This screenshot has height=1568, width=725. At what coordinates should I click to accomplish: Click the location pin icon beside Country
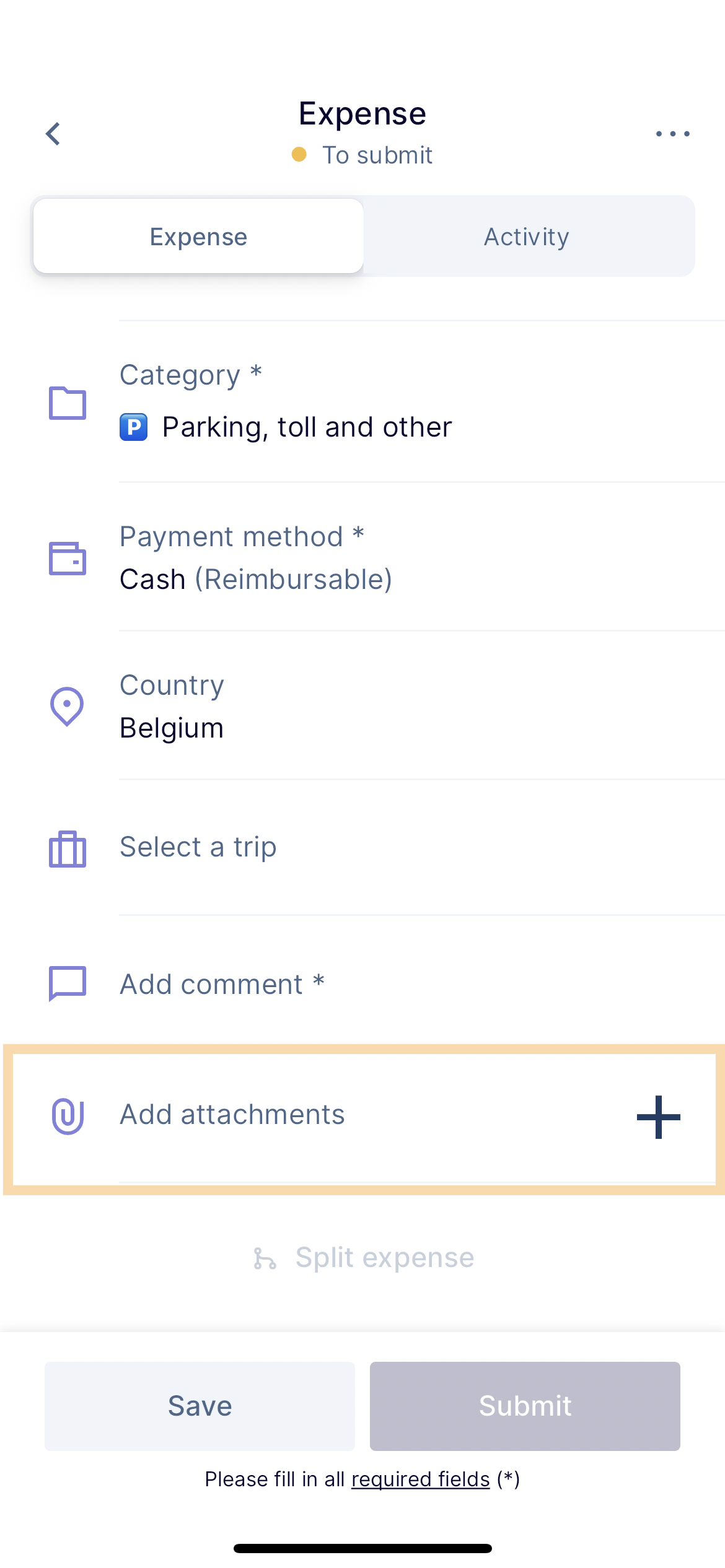point(67,706)
